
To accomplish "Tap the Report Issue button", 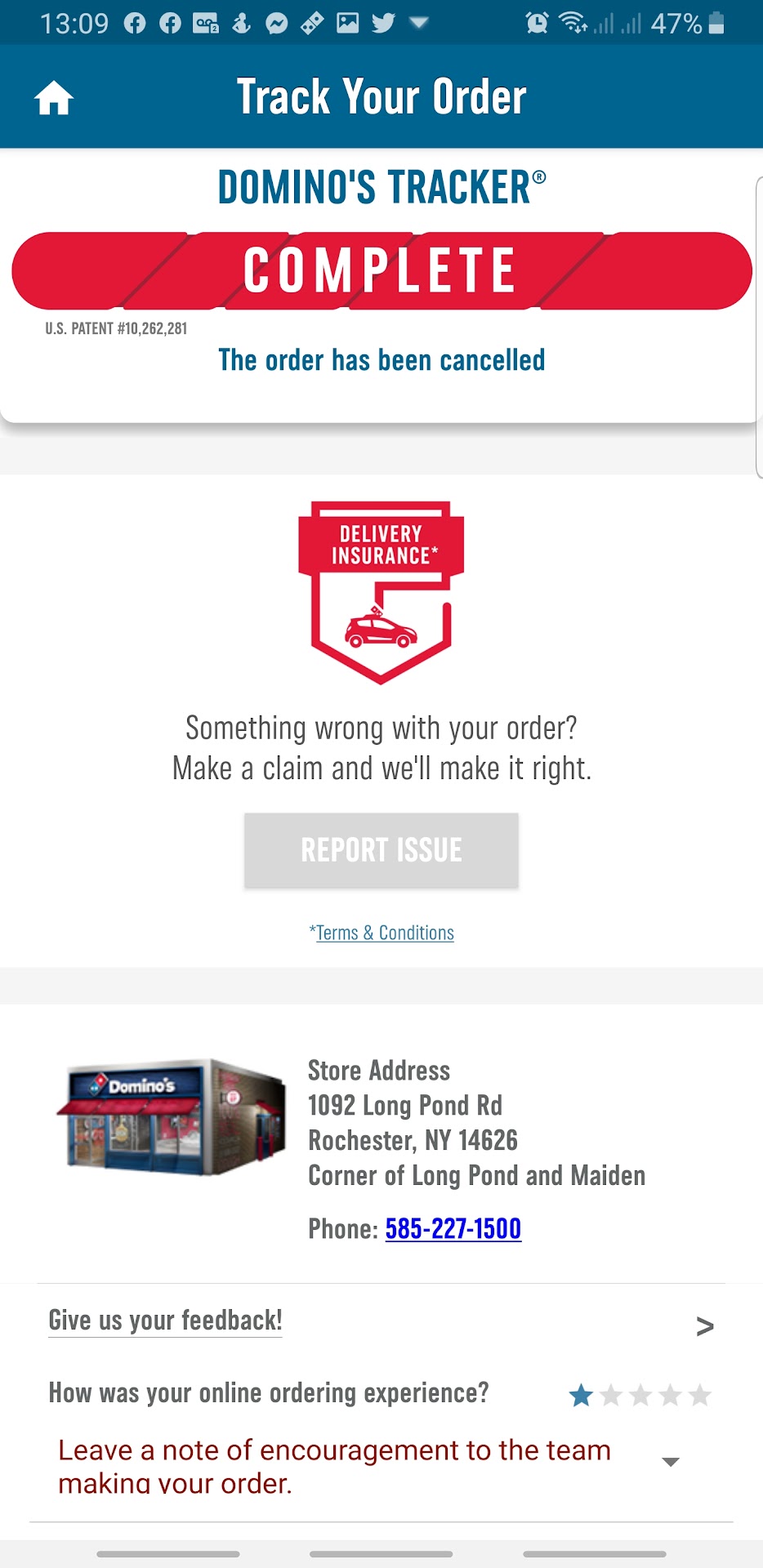I will (381, 850).
